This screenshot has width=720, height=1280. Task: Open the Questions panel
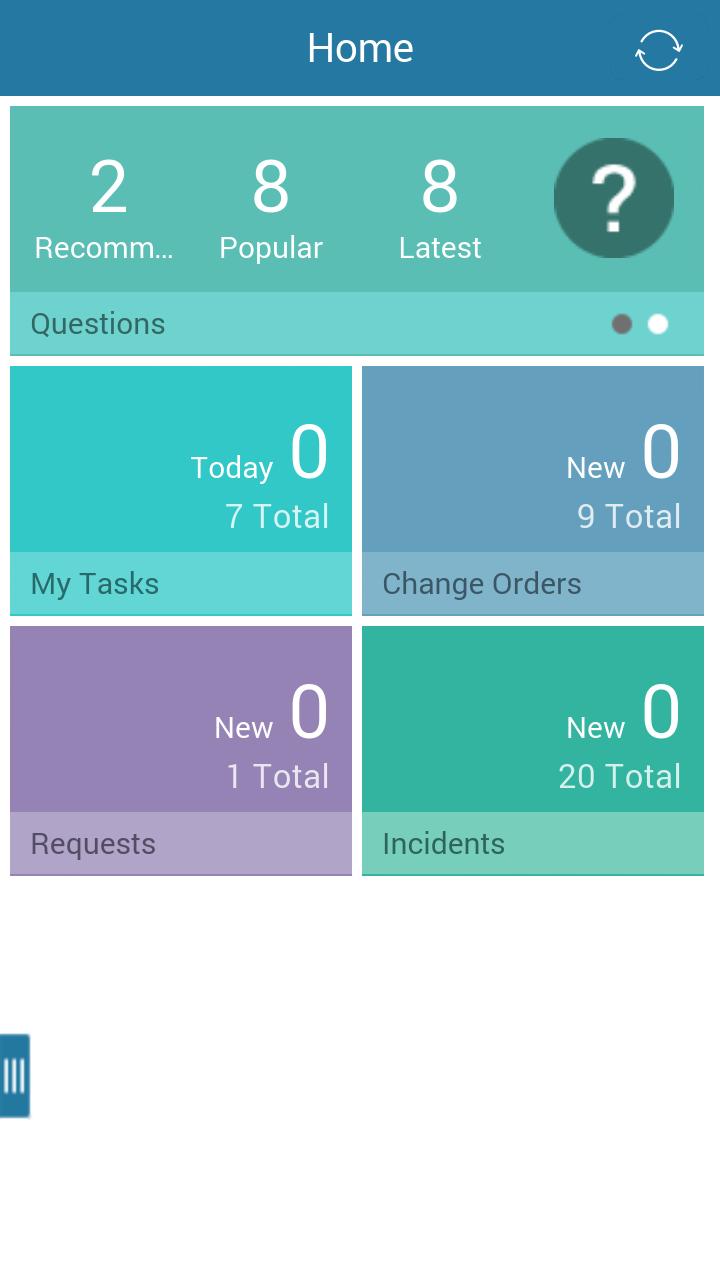(x=98, y=323)
